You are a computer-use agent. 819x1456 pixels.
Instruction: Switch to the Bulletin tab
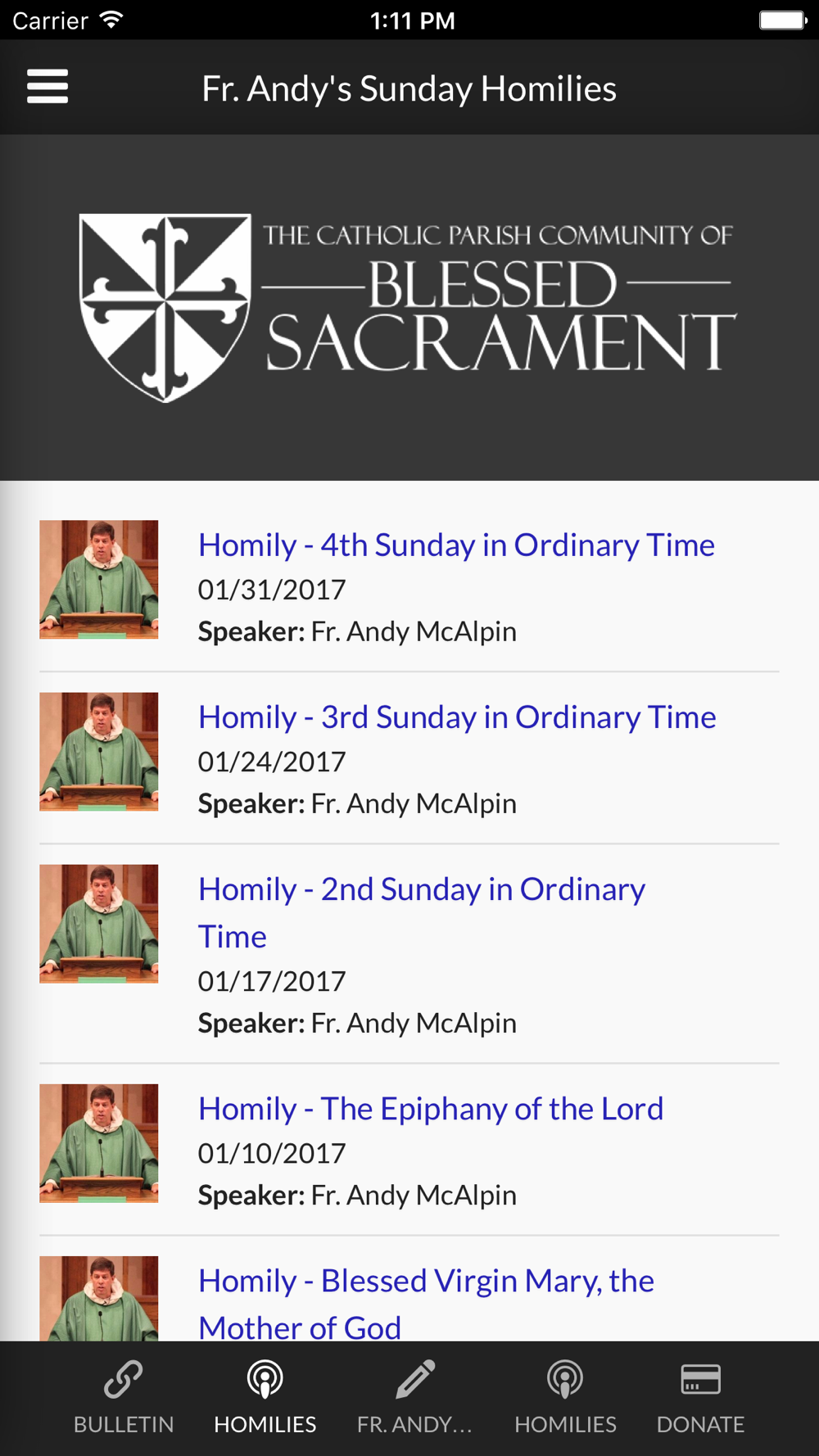[124, 1395]
